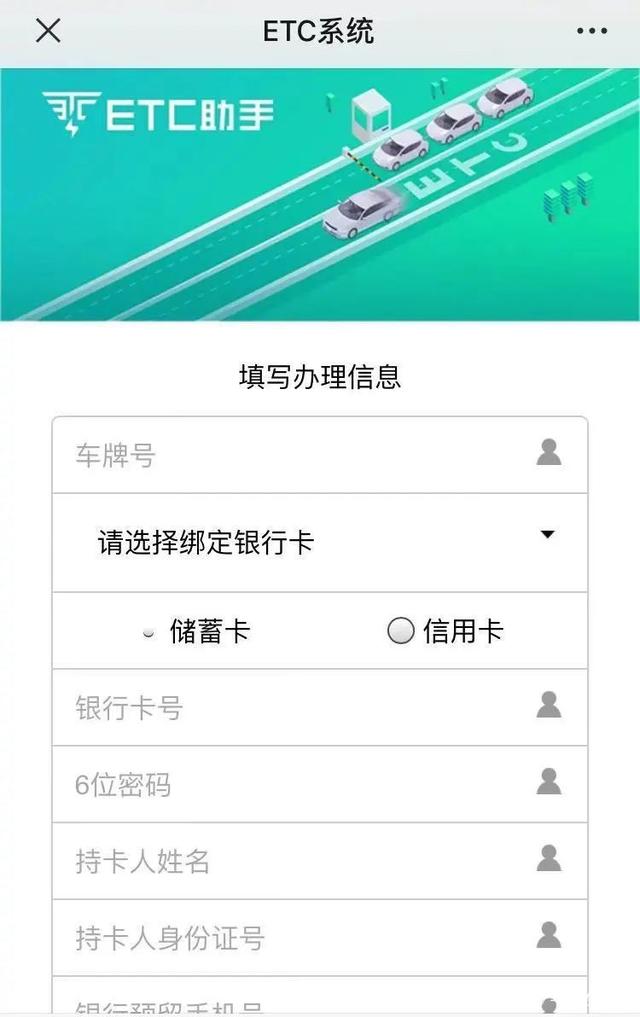Enter the 6位密码 field

pos(300,785)
